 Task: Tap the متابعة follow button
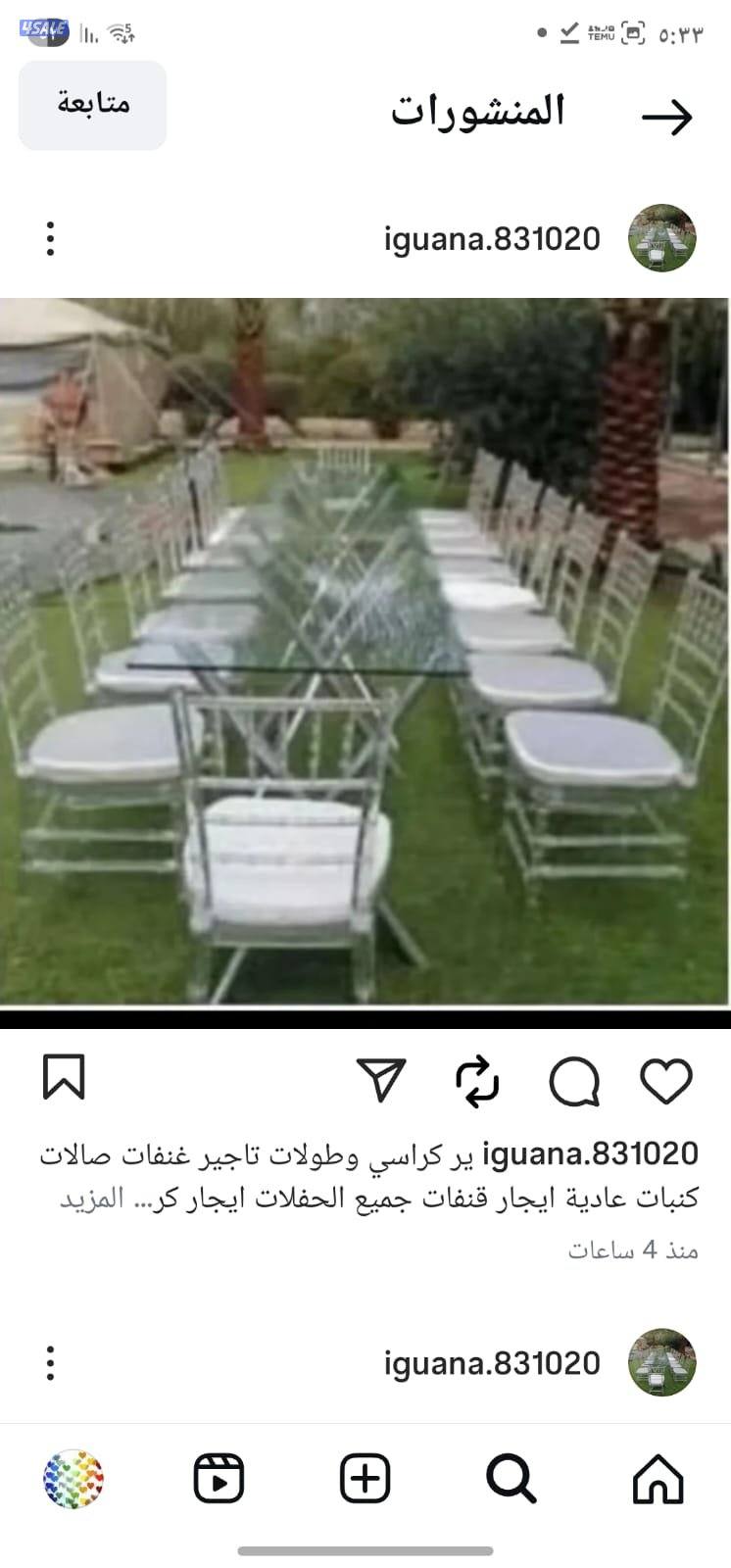[93, 105]
